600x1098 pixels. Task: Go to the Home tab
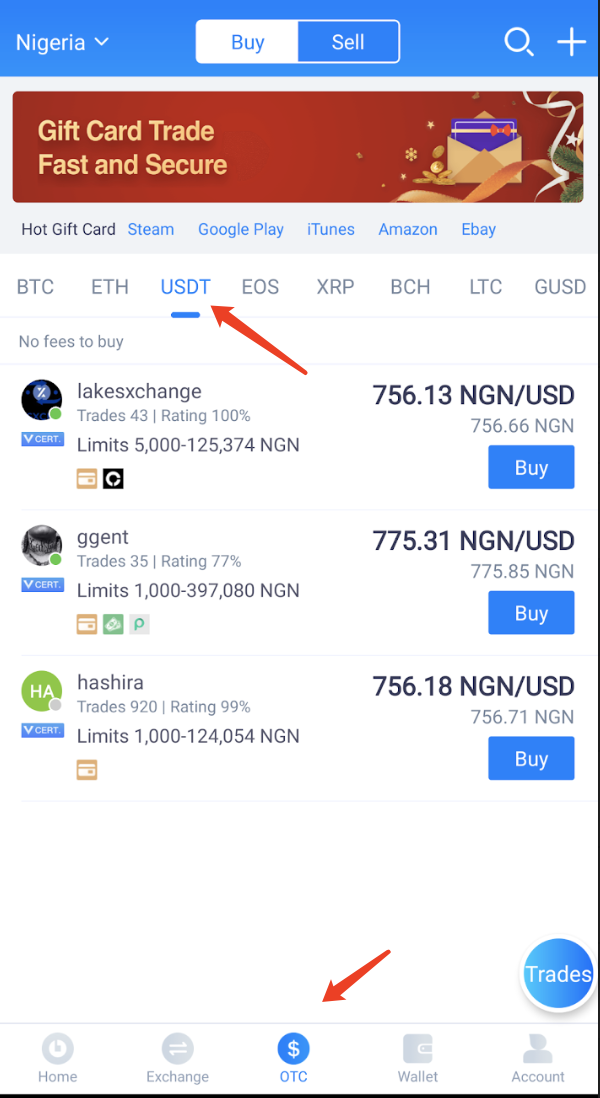[57, 1059]
